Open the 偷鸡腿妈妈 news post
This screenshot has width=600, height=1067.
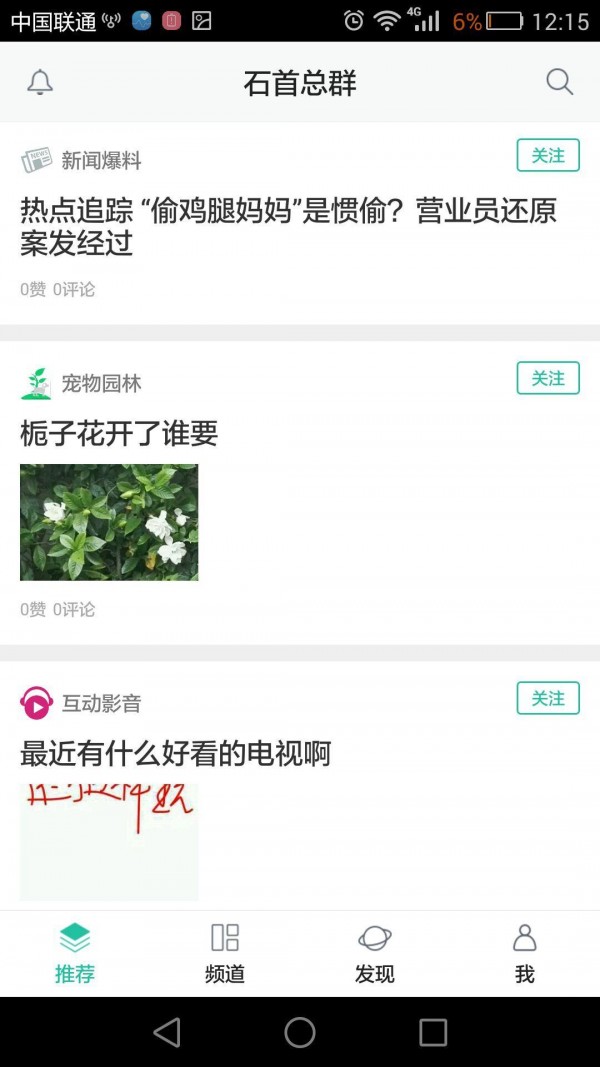(x=288, y=227)
